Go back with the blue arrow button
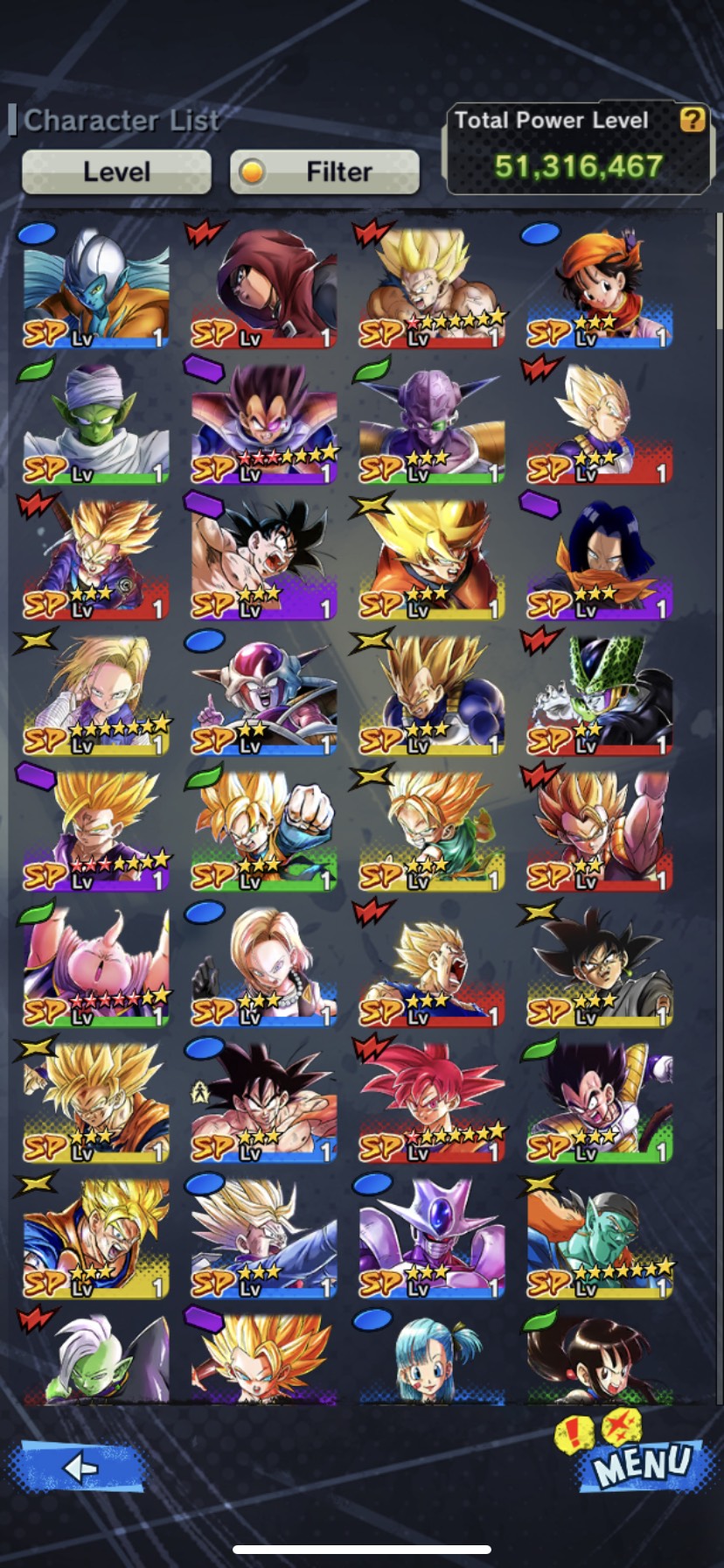Screen dimensions: 724x1568 [x=77, y=1466]
